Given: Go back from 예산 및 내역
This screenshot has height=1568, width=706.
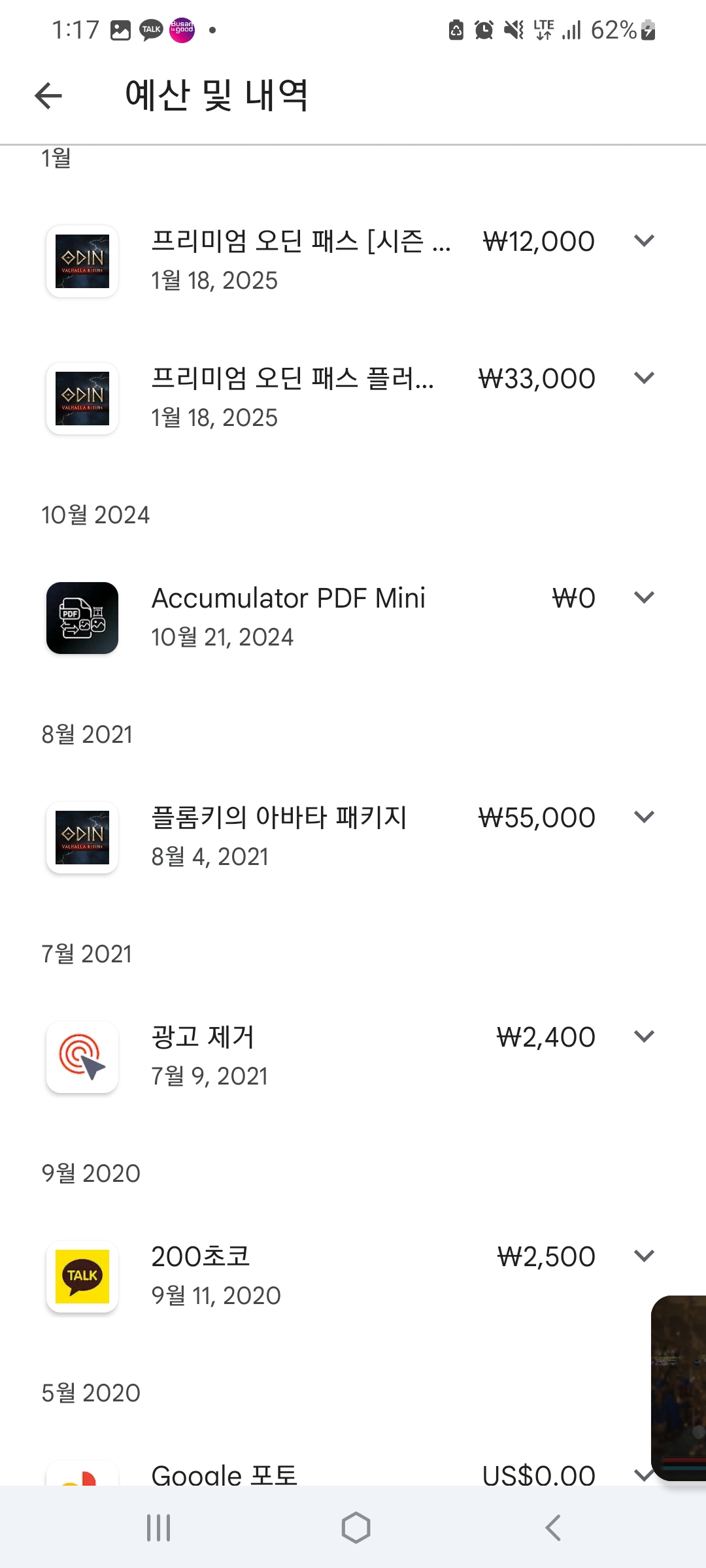Looking at the screenshot, I should pyautogui.click(x=48, y=96).
